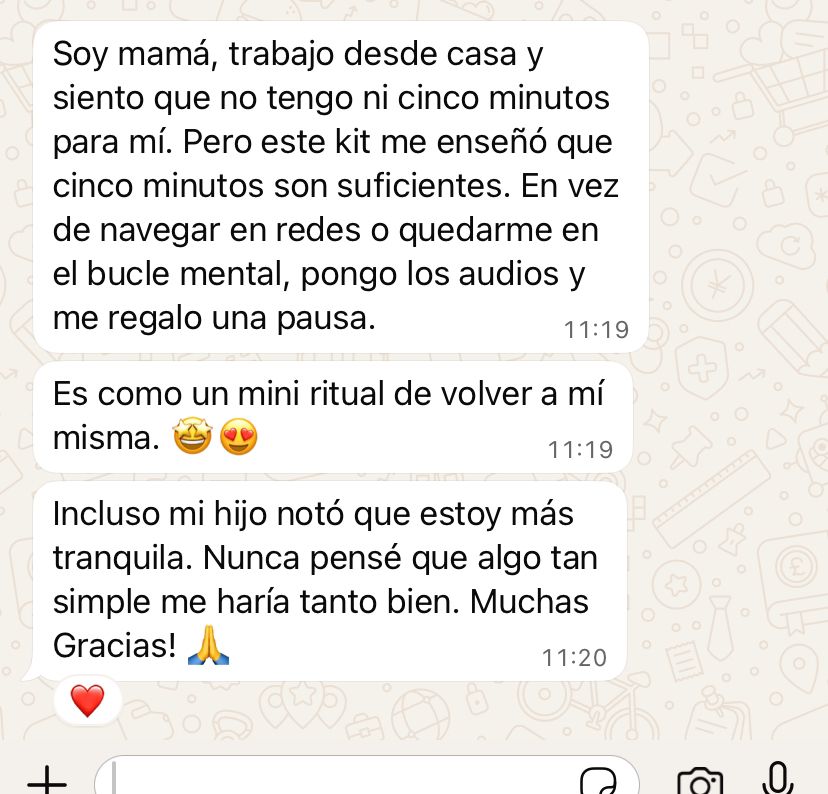Image resolution: width=828 pixels, height=794 pixels.
Task: Focus the message text field
Action: [x=340, y=779]
